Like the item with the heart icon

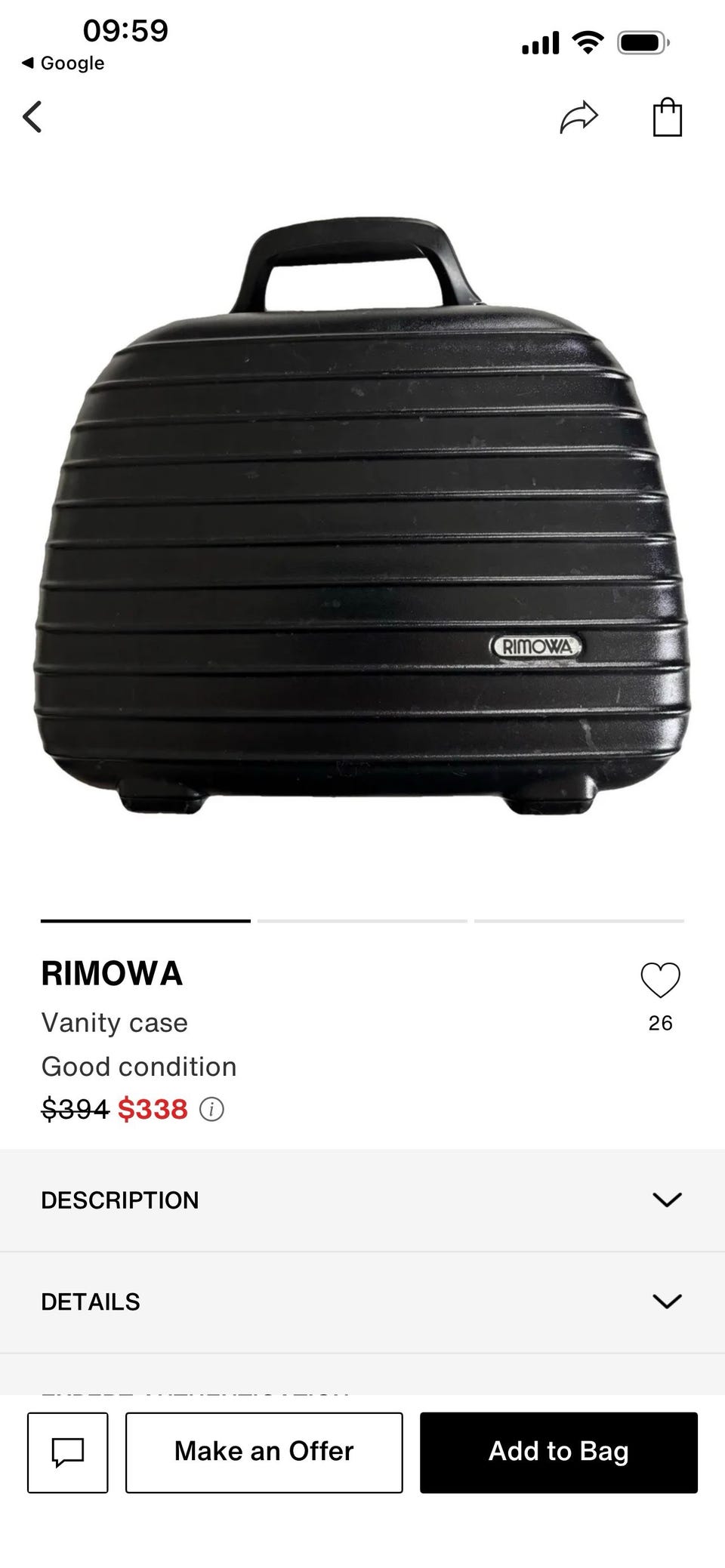pyautogui.click(x=661, y=980)
